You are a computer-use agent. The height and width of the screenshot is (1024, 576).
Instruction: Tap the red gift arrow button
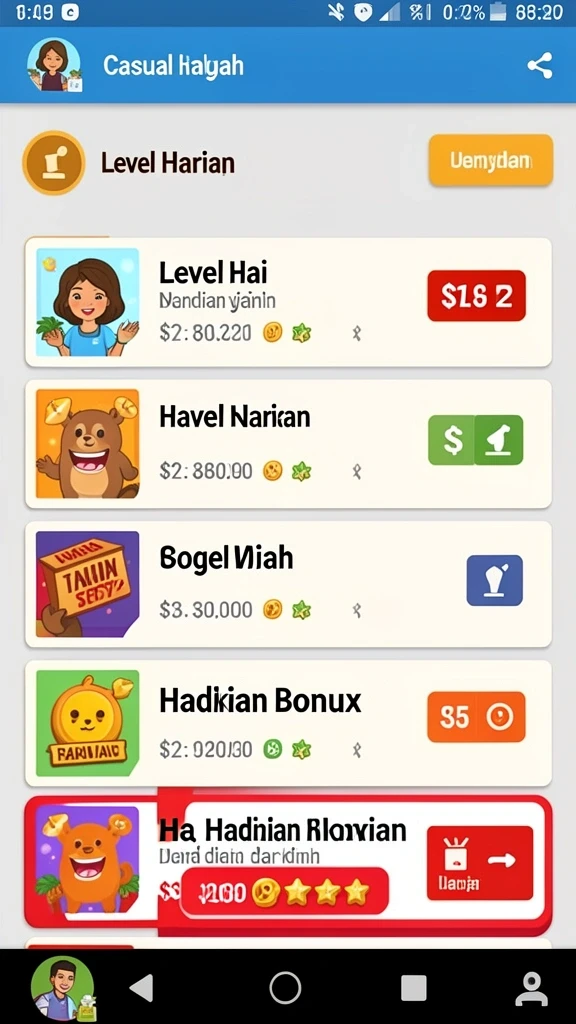[480, 863]
